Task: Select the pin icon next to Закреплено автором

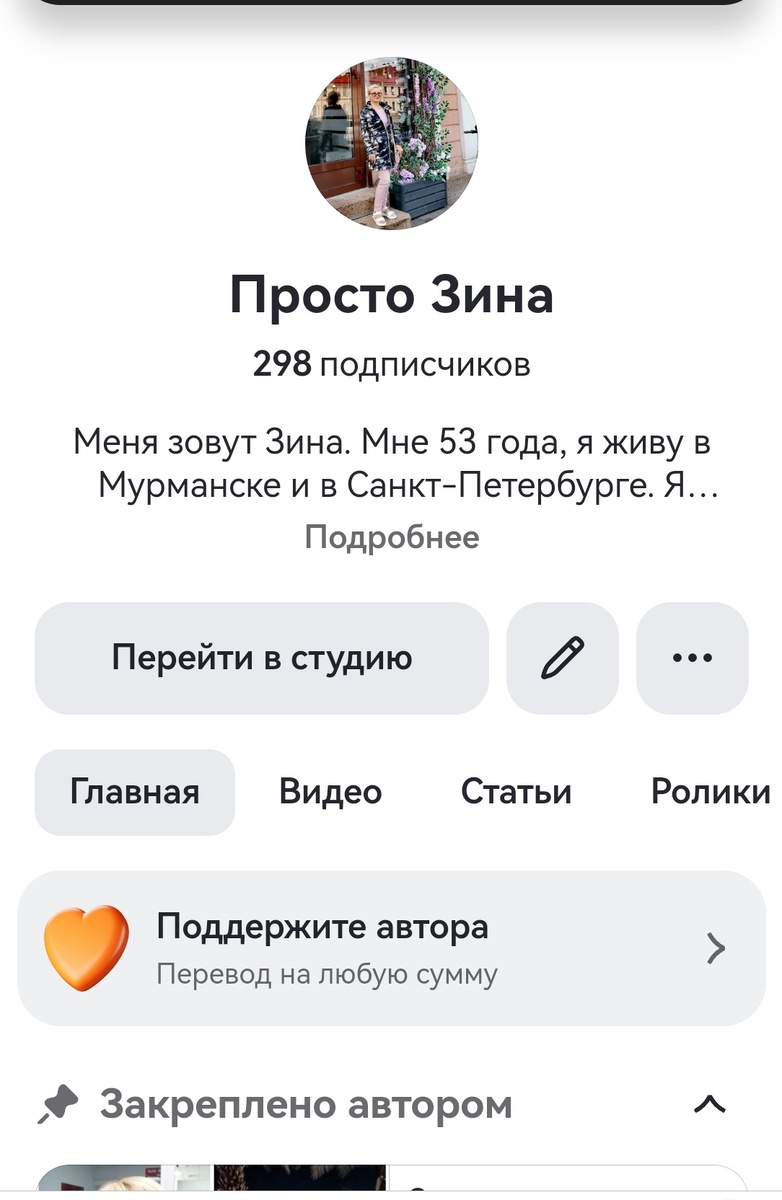Action: [61, 1103]
